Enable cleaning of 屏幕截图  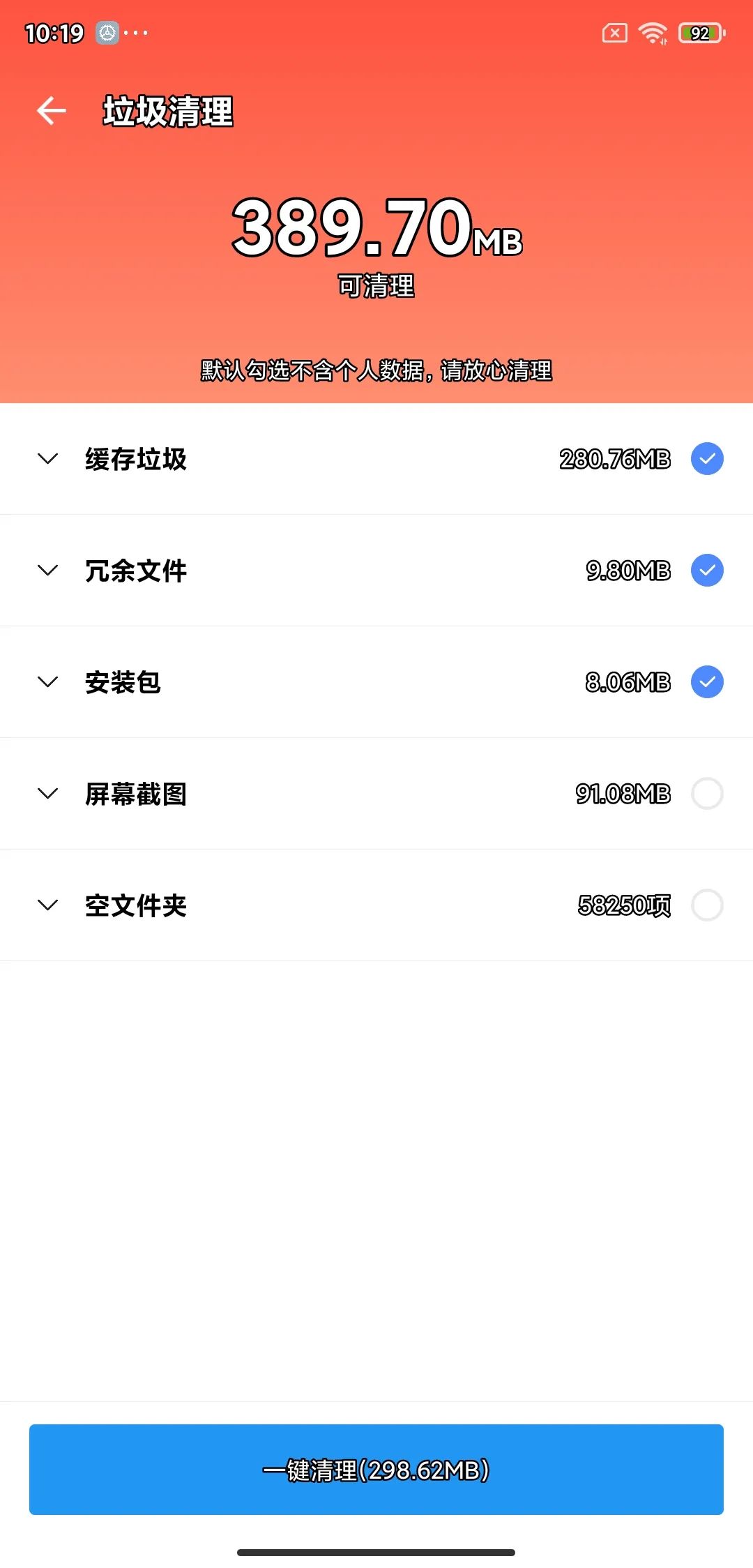pyautogui.click(x=707, y=794)
